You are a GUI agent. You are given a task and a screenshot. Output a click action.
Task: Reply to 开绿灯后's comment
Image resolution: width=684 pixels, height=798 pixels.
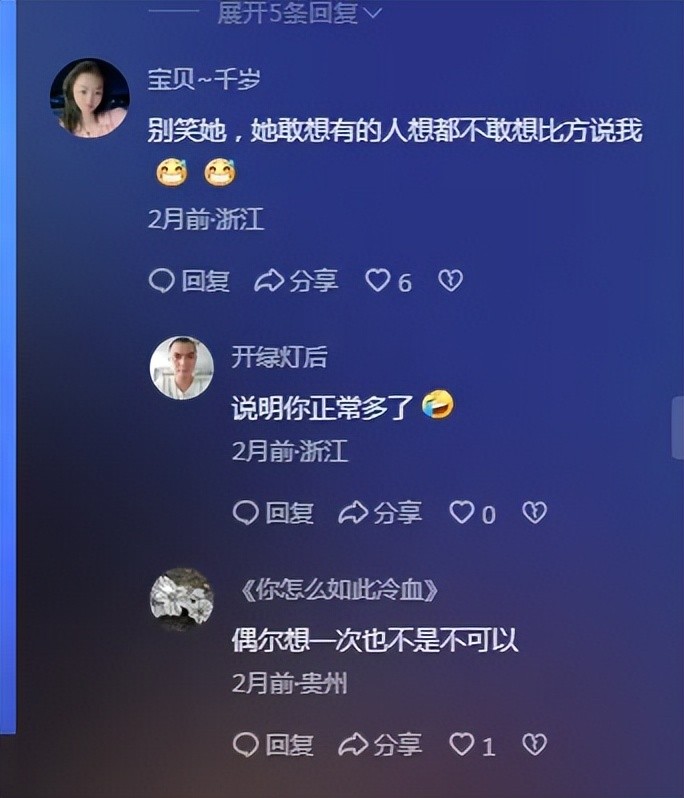point(274,514)
